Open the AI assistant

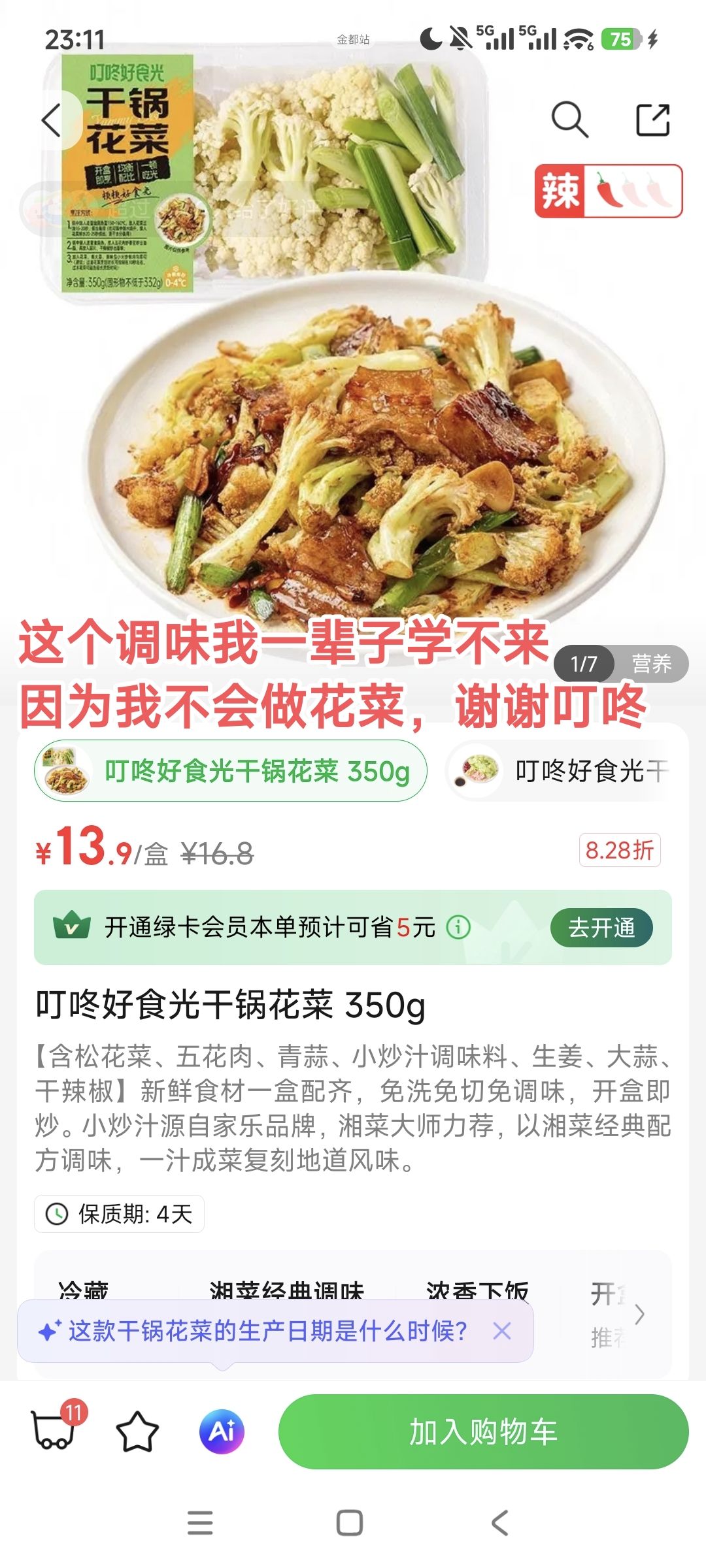[x=222, y=1431]
